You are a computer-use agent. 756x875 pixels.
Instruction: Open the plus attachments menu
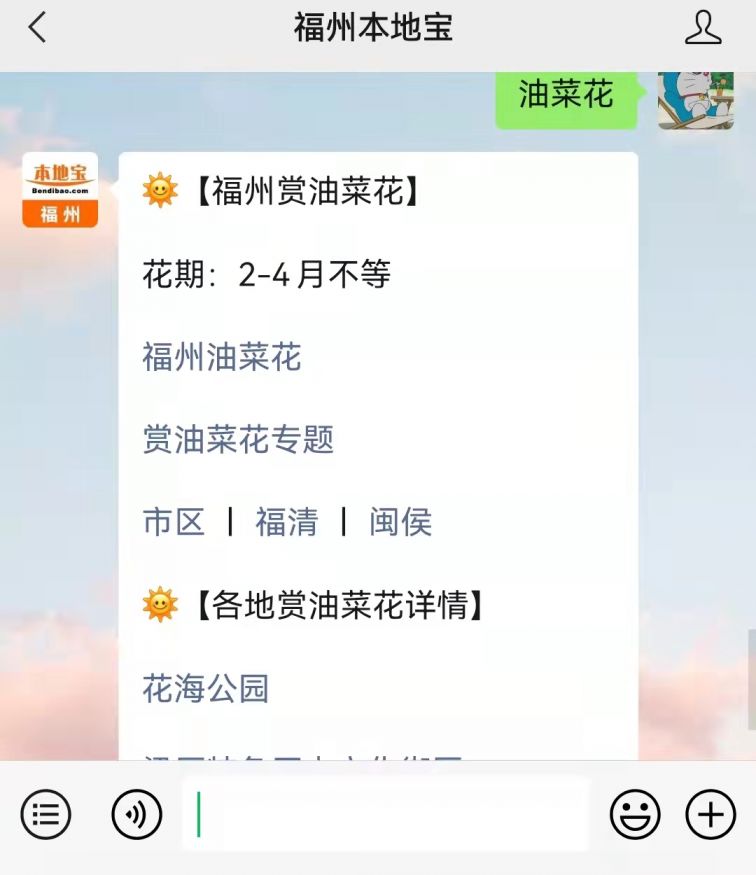[710, 815]
